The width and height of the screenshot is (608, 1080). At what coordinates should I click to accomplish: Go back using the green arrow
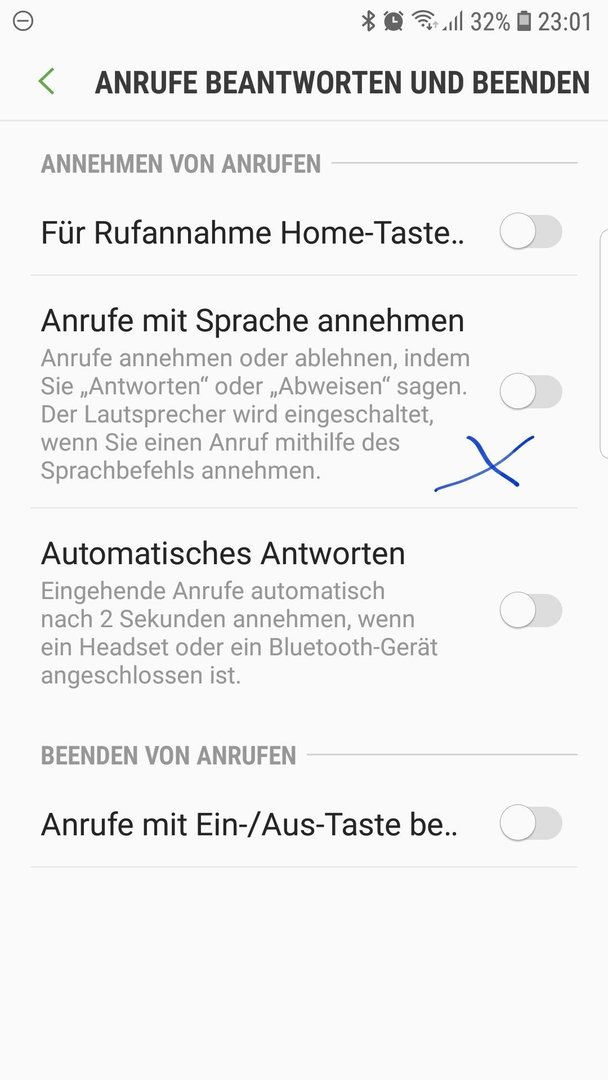(46, 81)
